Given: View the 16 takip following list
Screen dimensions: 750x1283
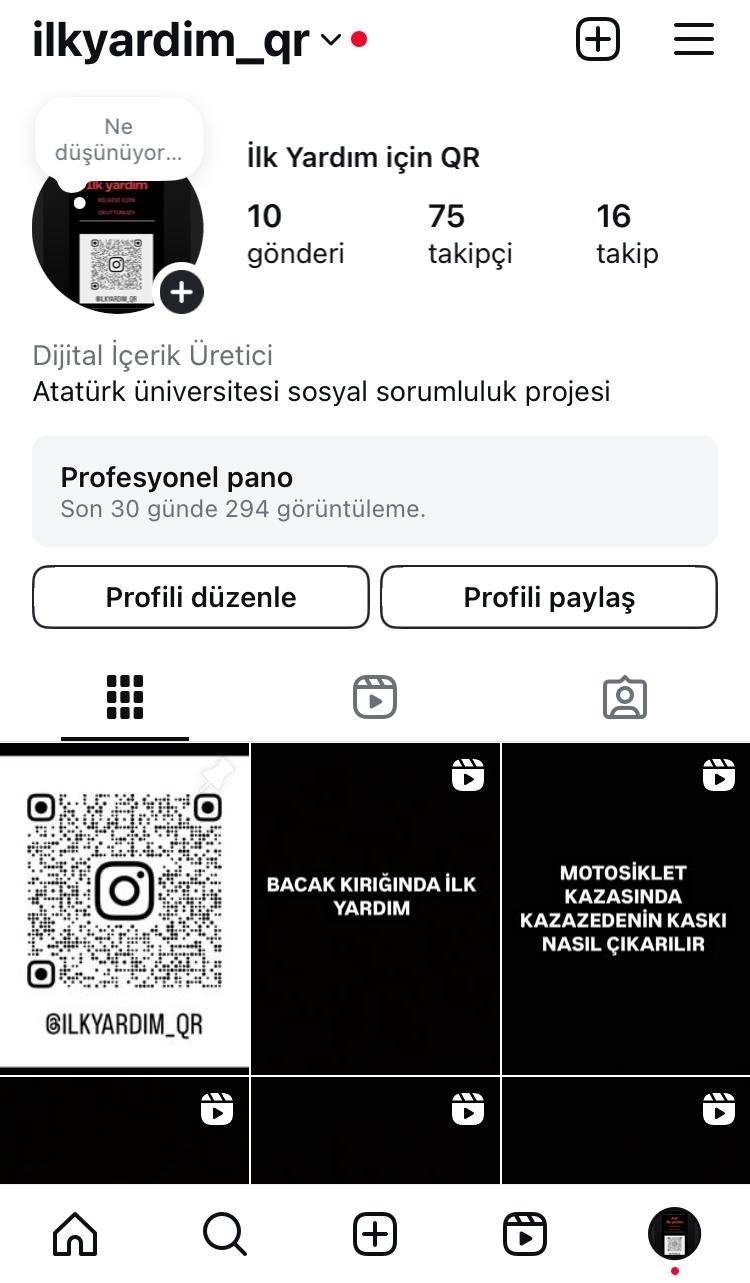Looking at the screenshot, I should [627, 233].
